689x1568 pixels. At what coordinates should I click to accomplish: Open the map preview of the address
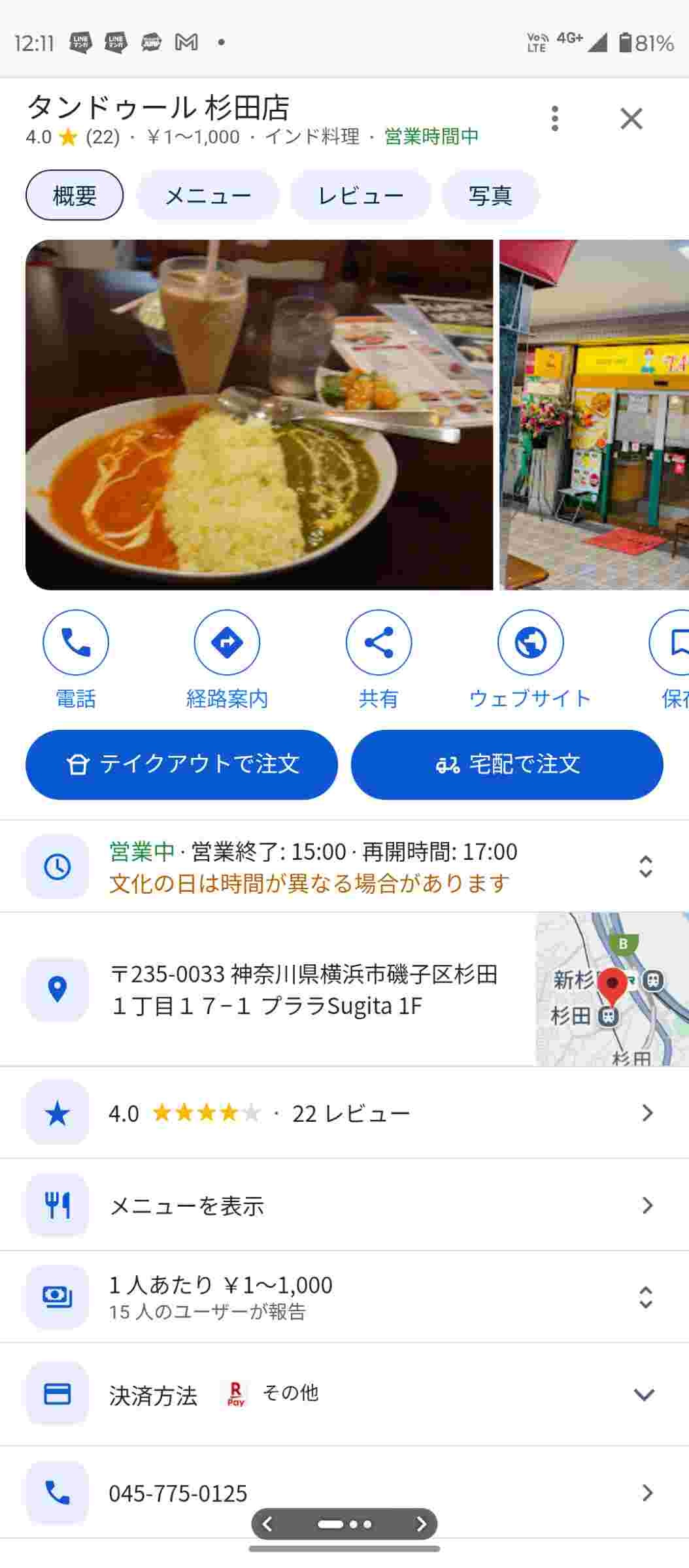pyautogui.click(x=611, y=989)
